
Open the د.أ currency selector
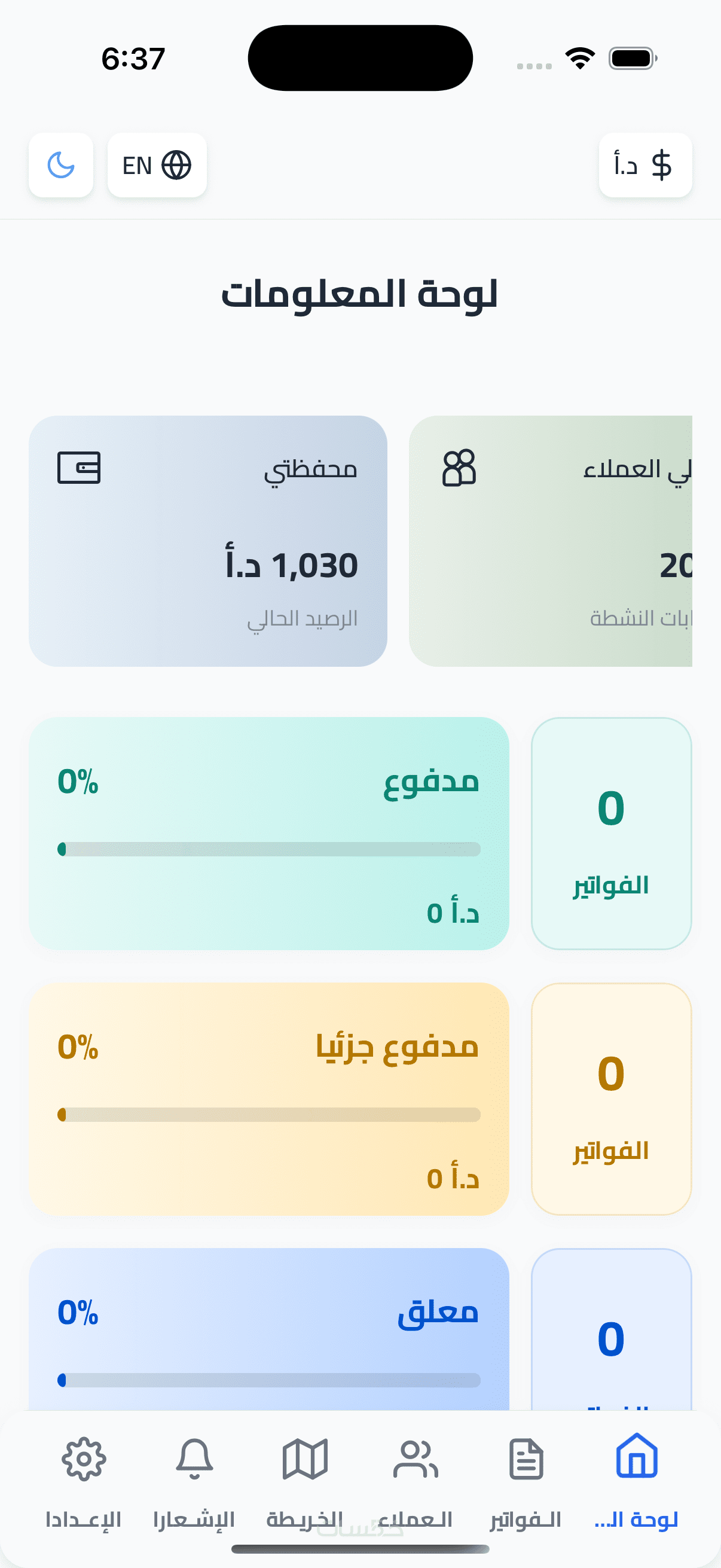(645, 165)
